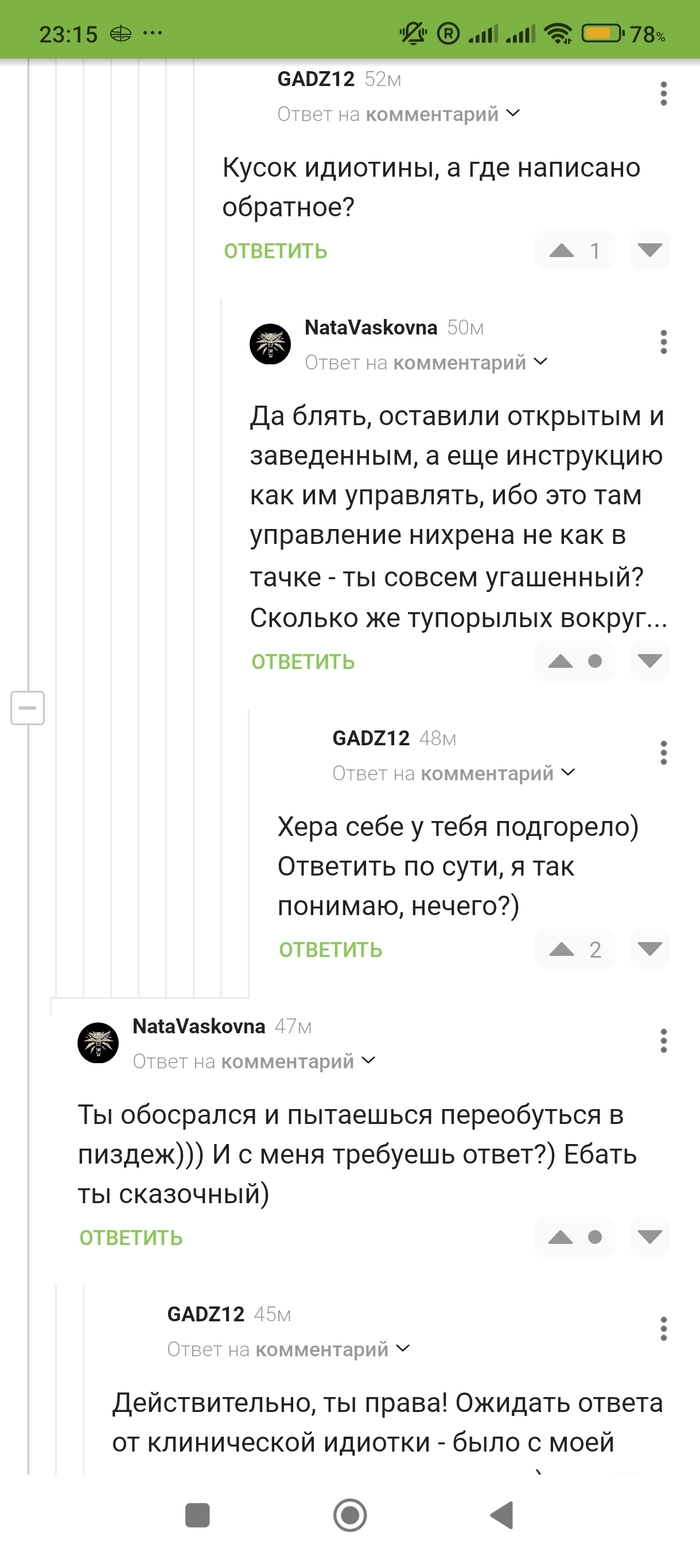700x1556 pixels.
Task: Reply to NataVaskovna's 47м comment
Action: click(x=131, y=1237)
